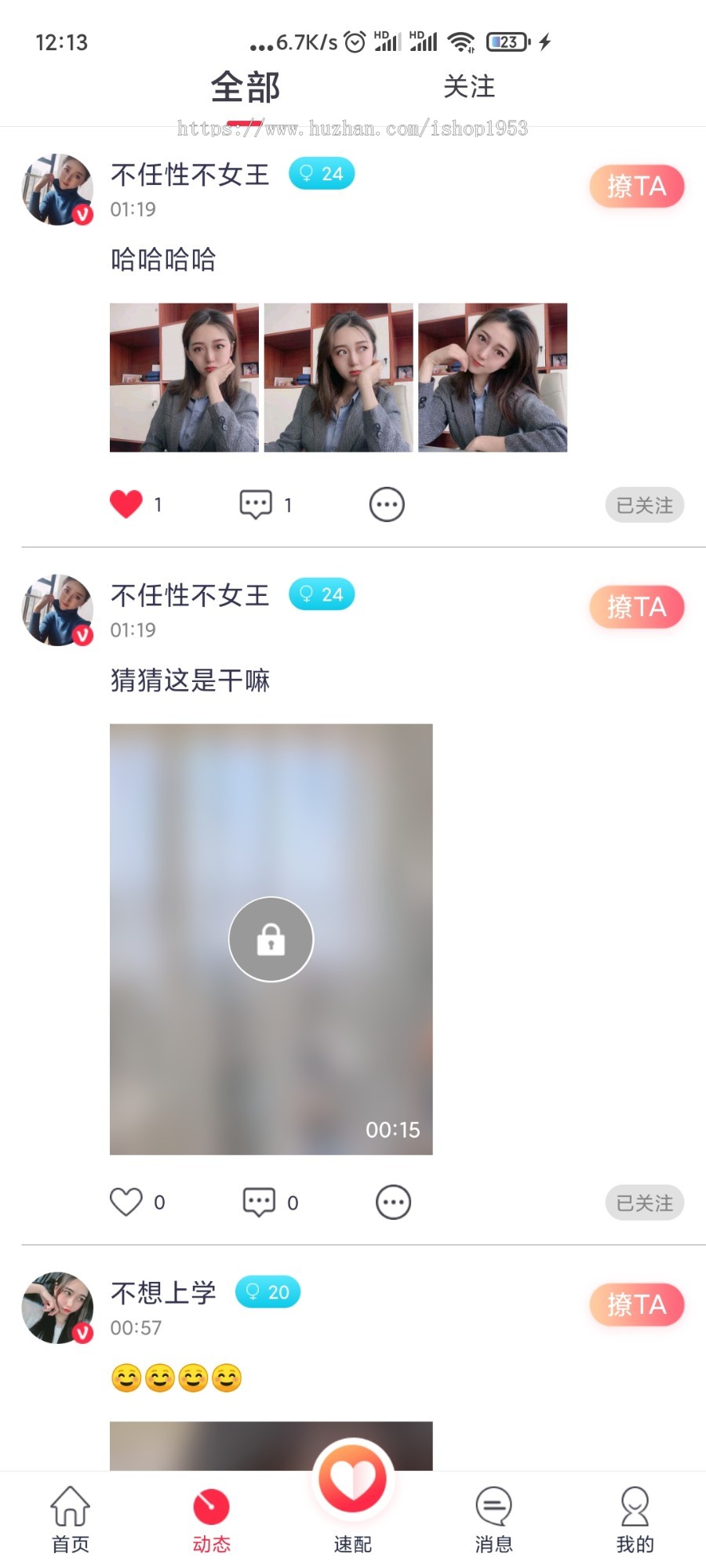Switch to the 关注 tab
The image size is (706, 1568).
(470, 89)
